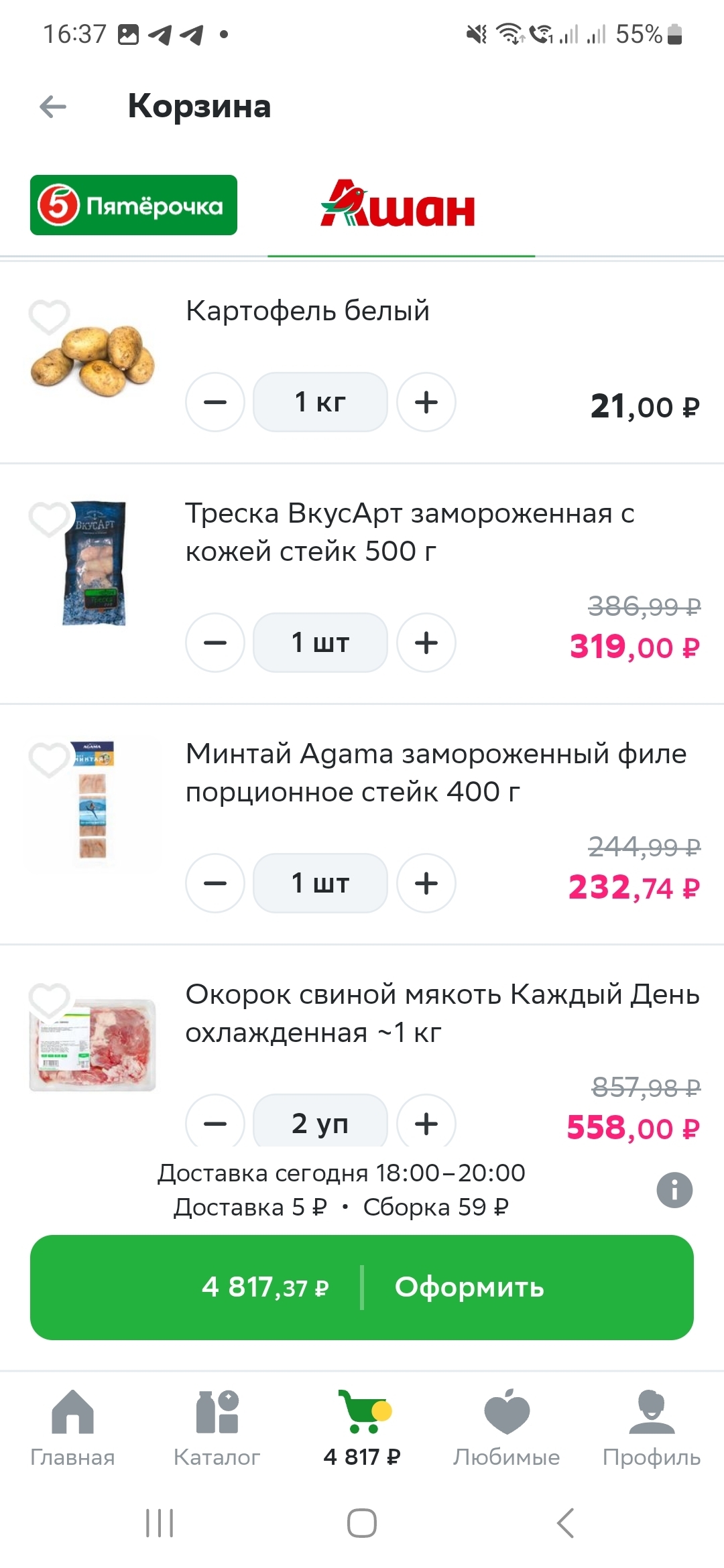The height and width of the screenshot is (1568, 724).
Task: Add one more Треска ВкусАрт
Action: click(426, 643)
